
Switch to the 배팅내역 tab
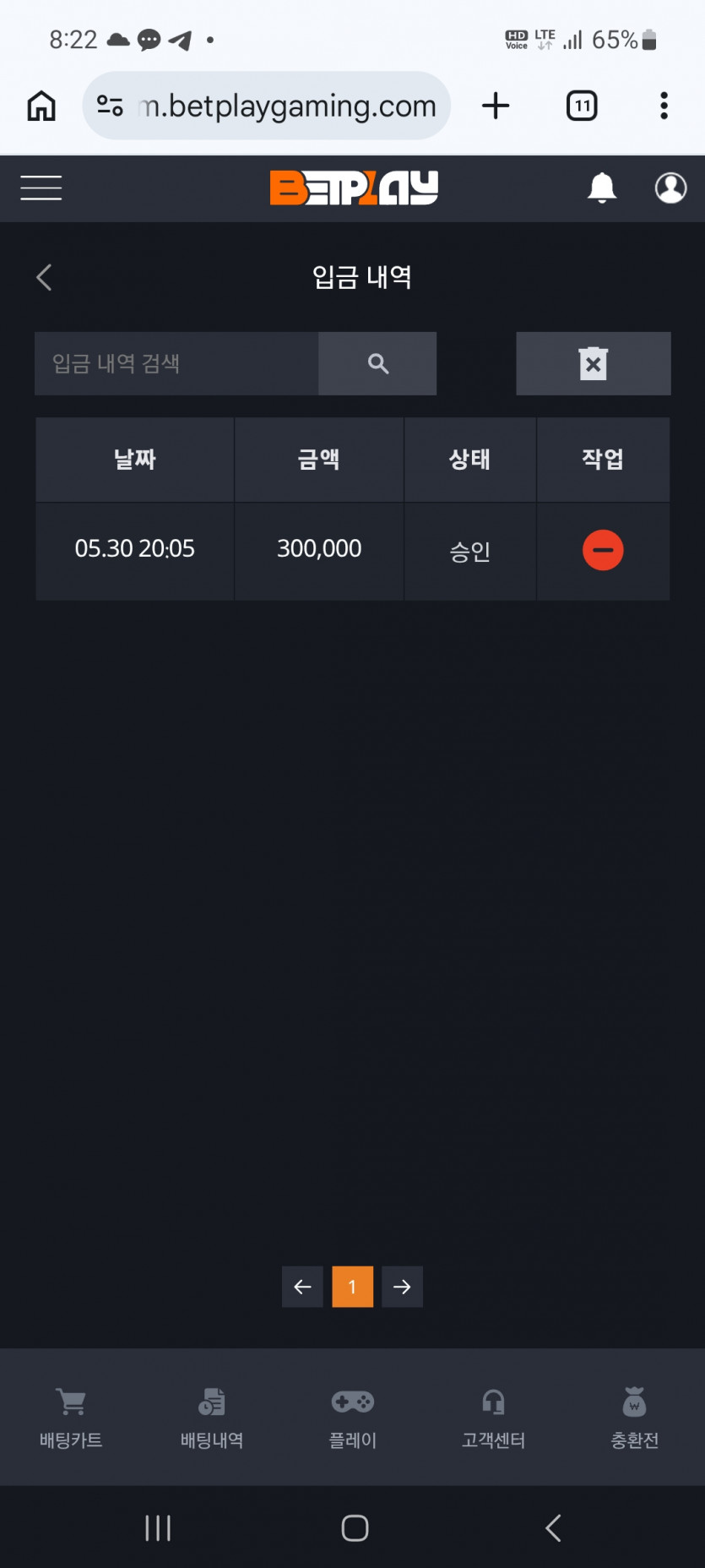(212, 1418)
